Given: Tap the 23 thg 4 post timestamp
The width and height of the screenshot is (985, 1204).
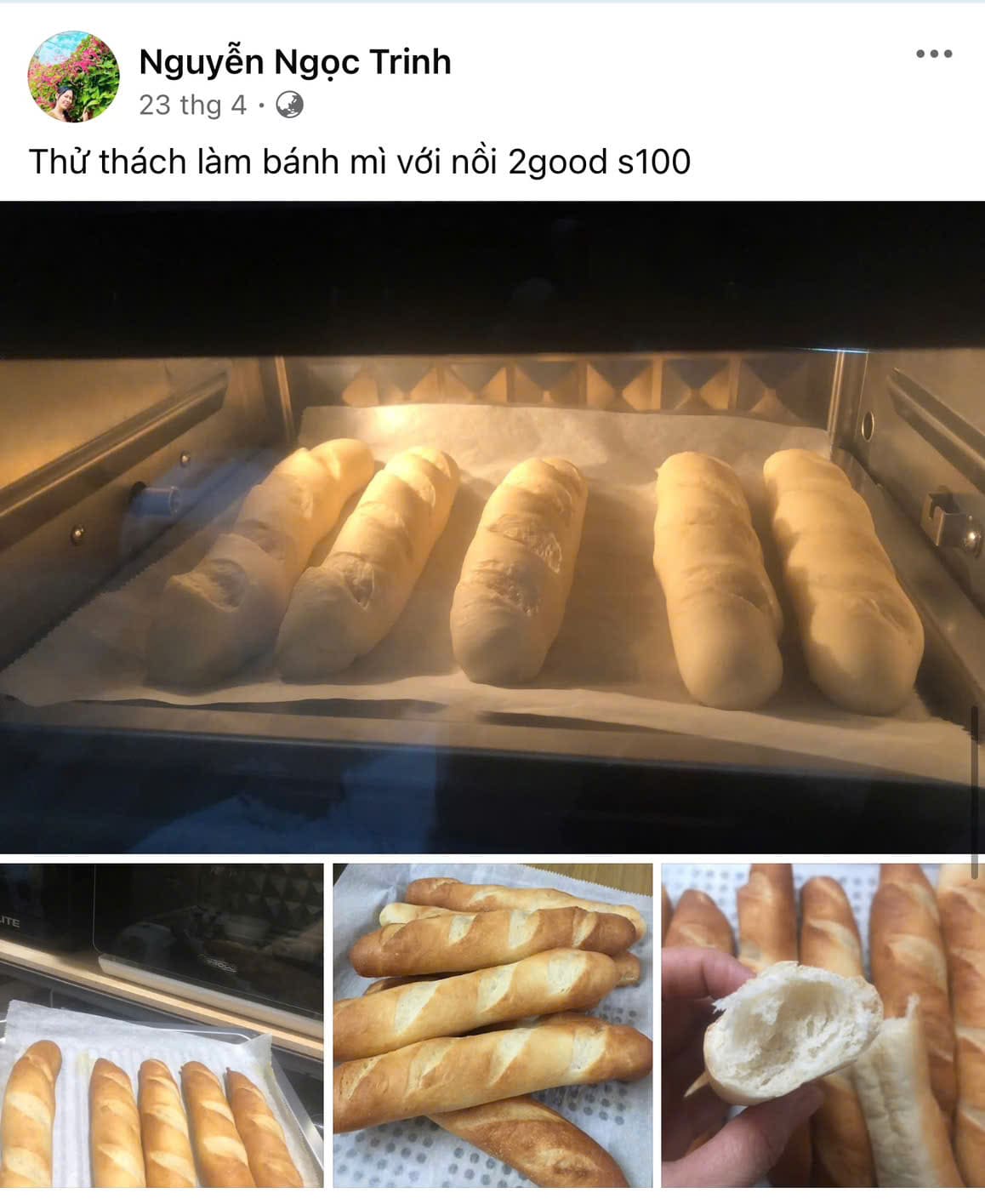Looking at the screenshot, I should point(192,105).
